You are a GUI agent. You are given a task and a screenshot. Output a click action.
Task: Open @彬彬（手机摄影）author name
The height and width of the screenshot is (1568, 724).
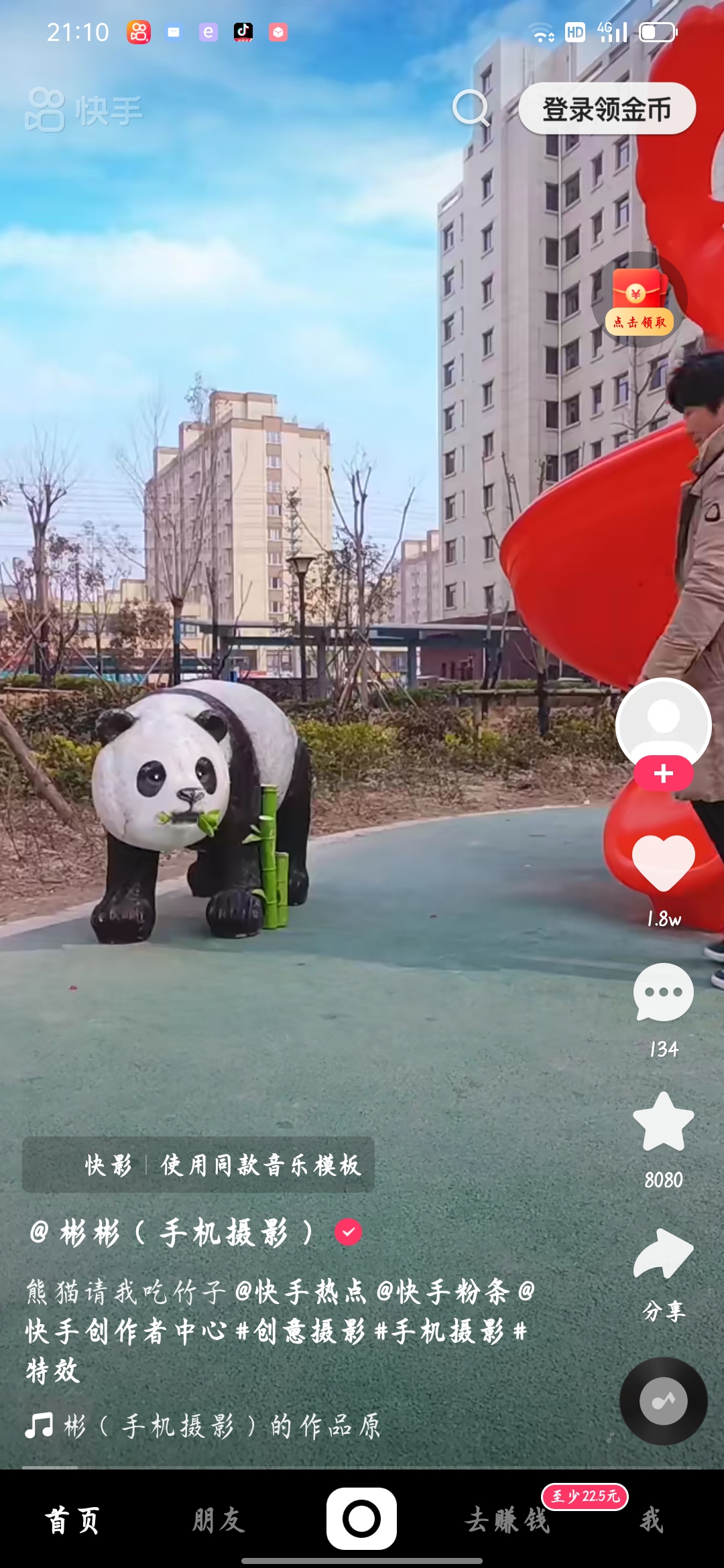click(172, 1232)
